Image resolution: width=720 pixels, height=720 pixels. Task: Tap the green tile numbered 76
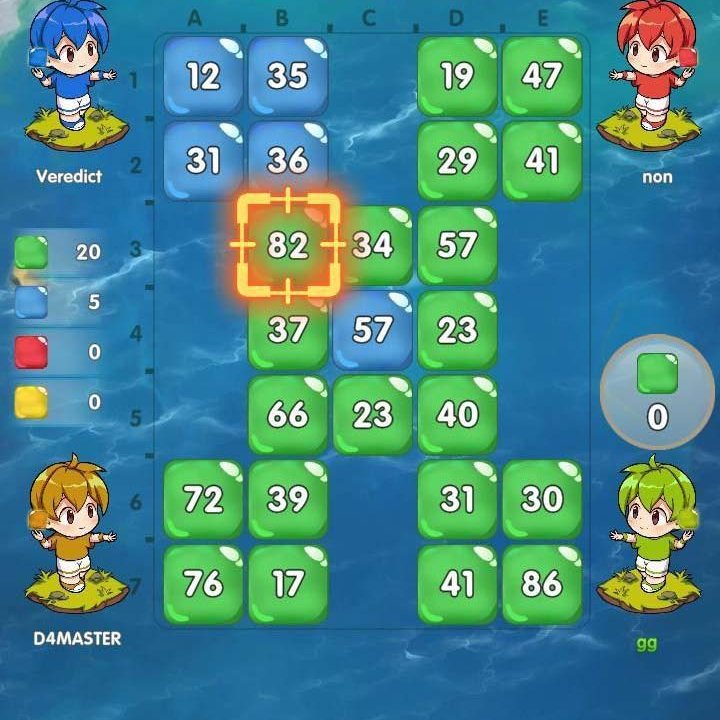203,584
